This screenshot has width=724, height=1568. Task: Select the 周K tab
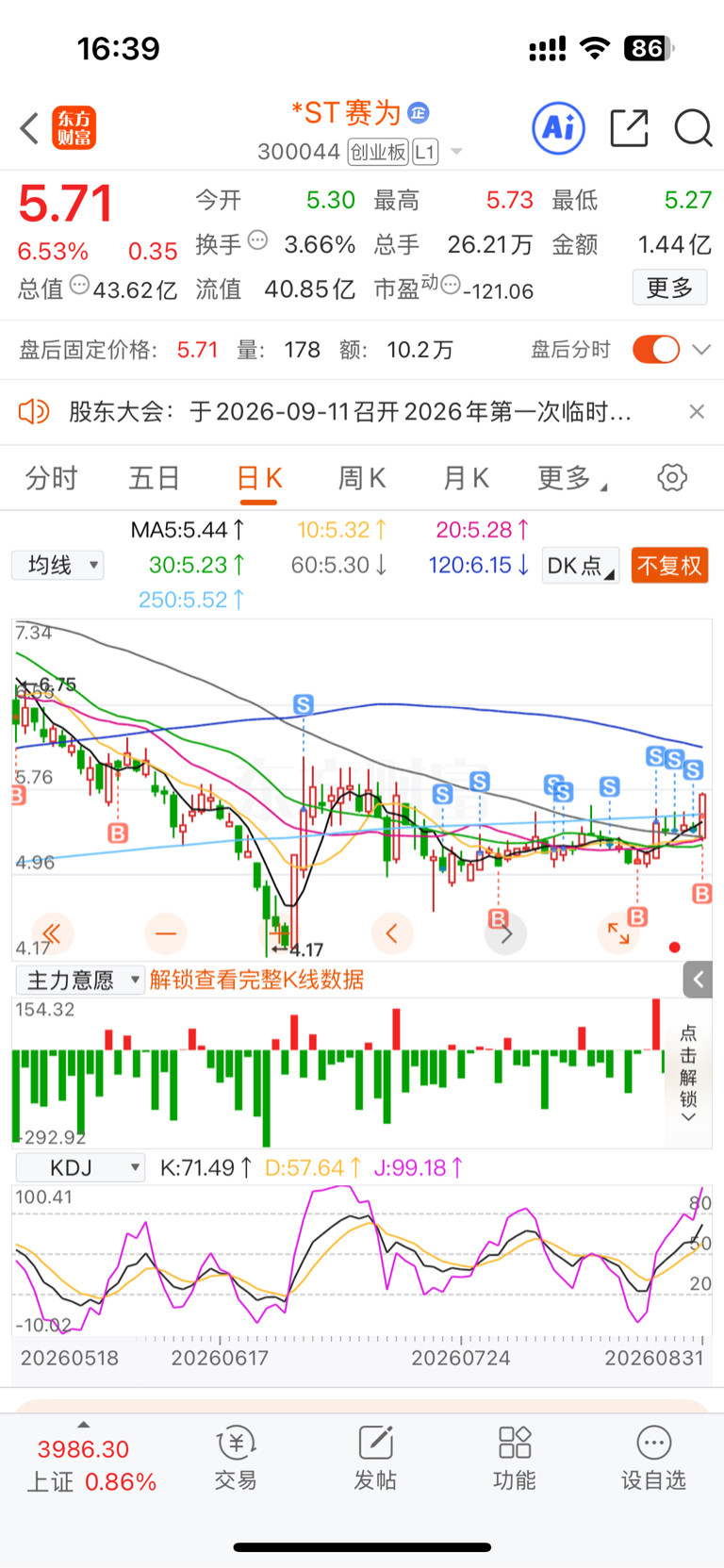click(x=362, y=478)
